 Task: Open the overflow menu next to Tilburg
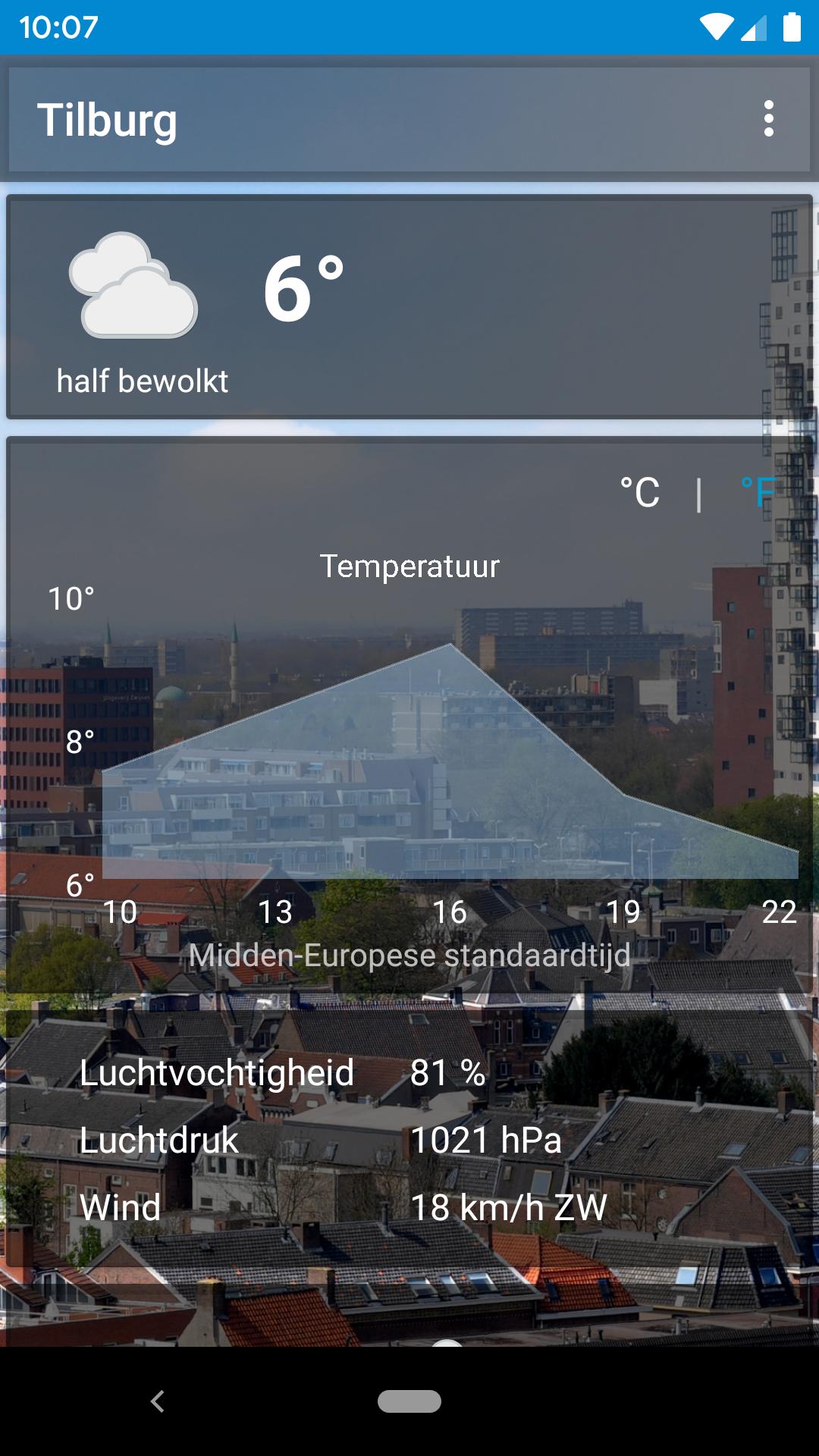coord(769,118)
